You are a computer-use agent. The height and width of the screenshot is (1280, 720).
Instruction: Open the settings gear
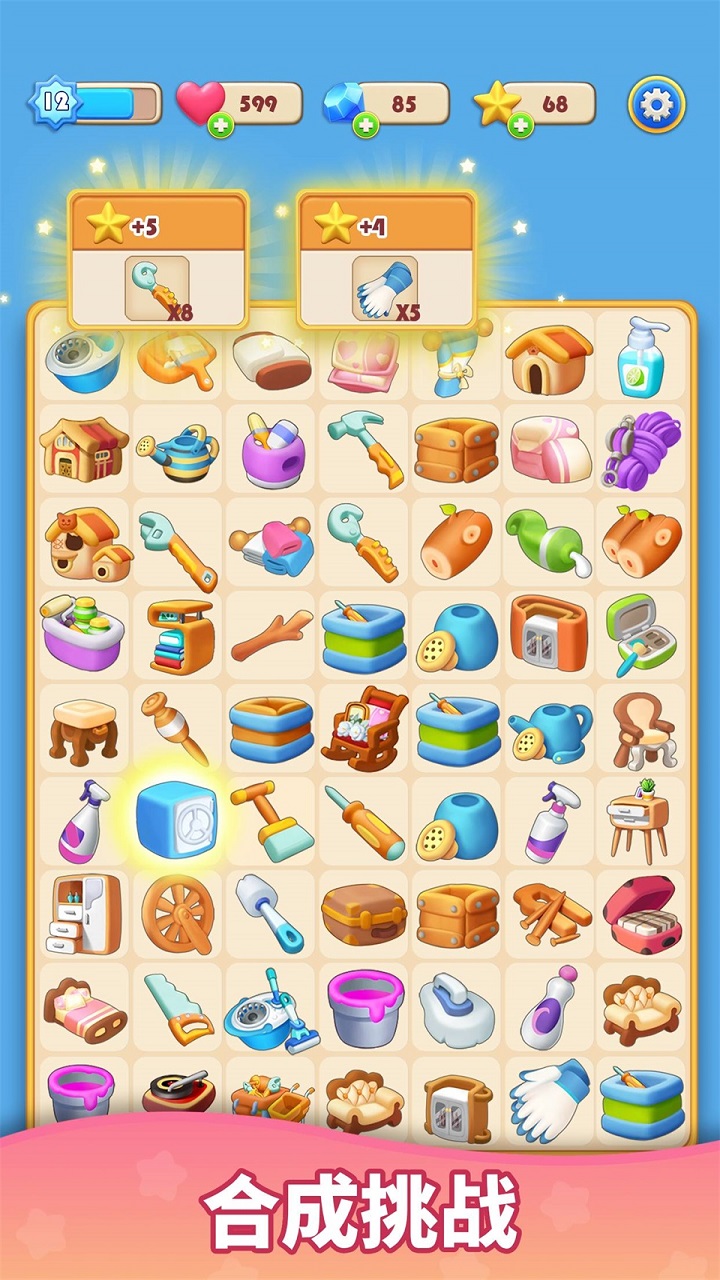tap(656, 103)
